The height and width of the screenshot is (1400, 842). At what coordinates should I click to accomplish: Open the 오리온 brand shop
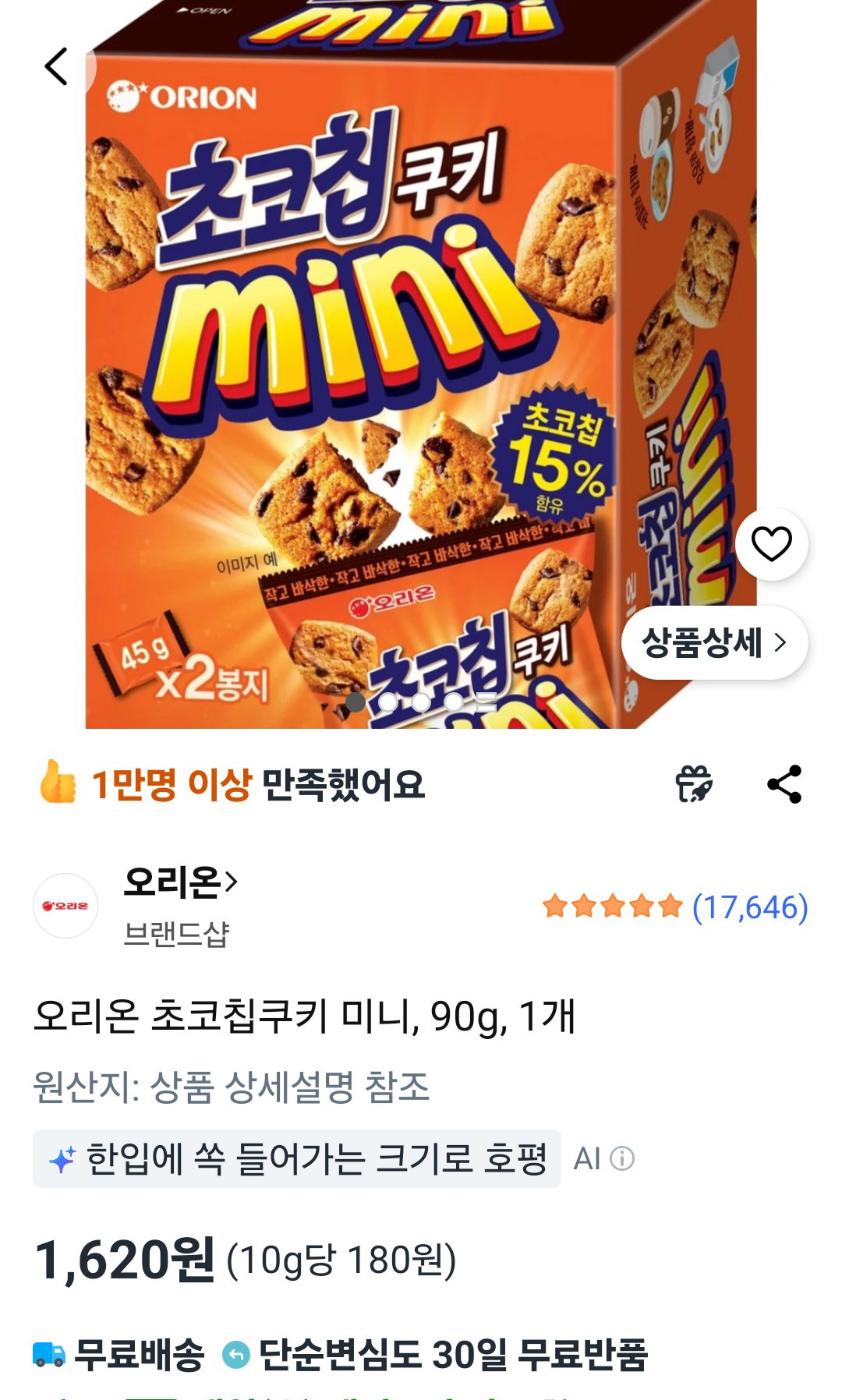[x=181, y=882]
